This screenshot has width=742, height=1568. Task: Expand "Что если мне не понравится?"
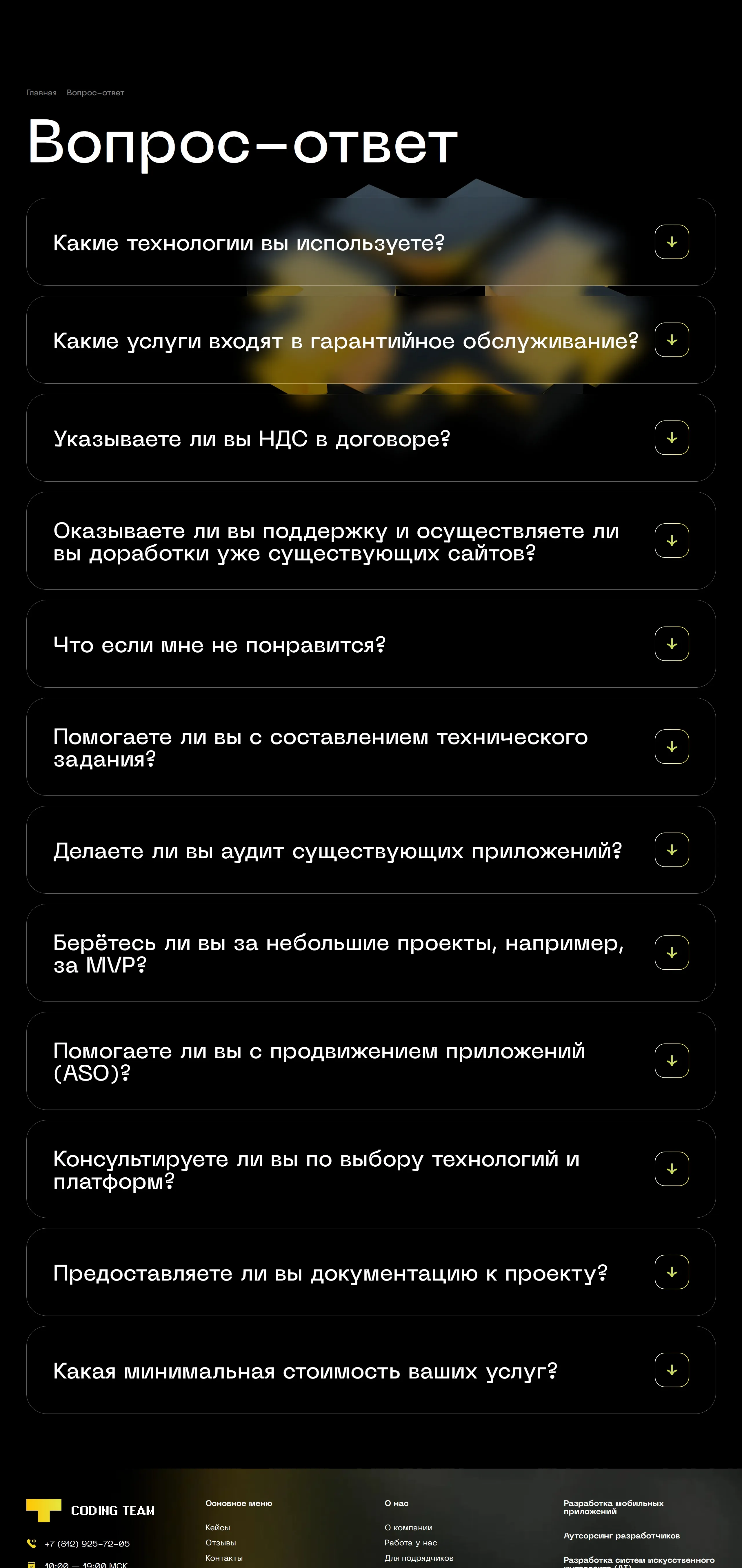(x=671, y=644)
